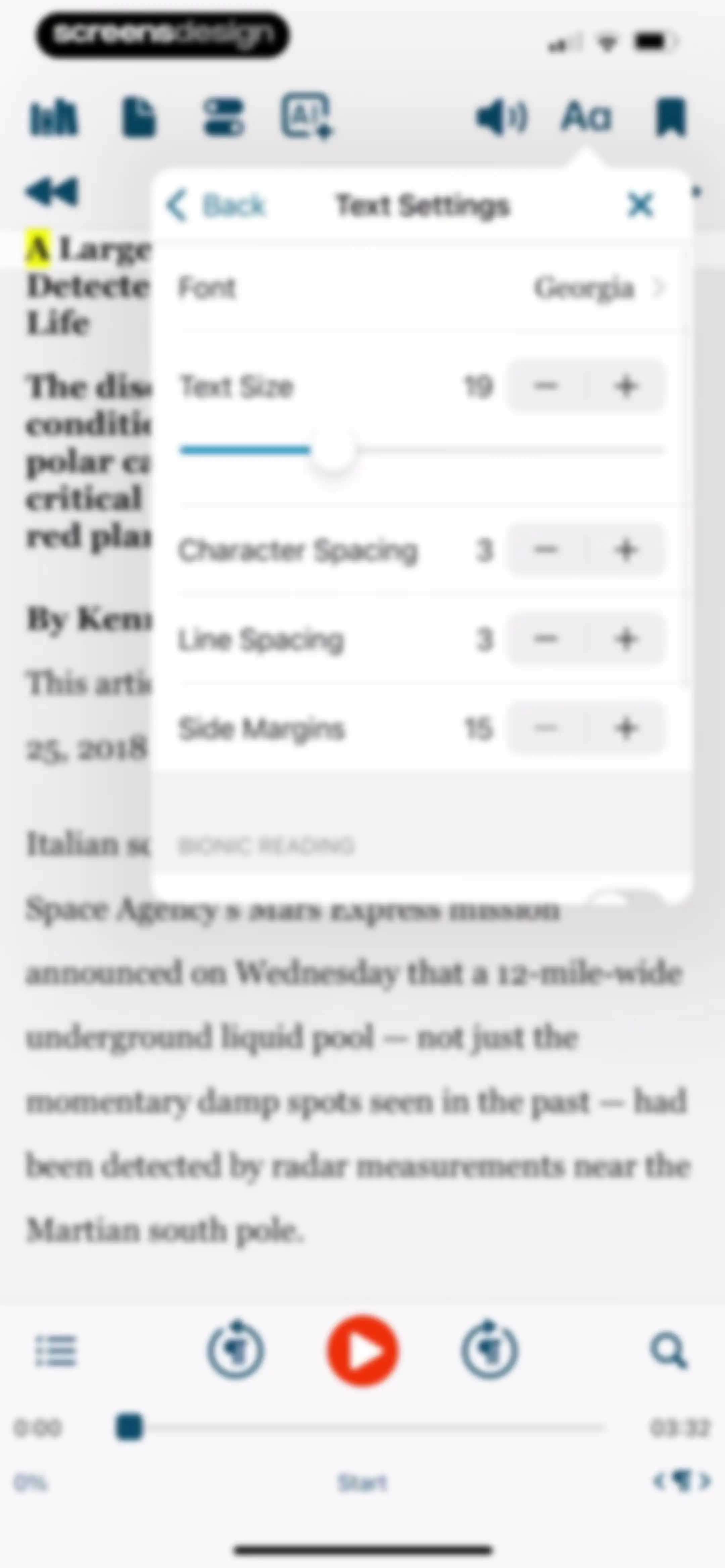Close the Text Settings popup
The image size is (725, 1568).
tap(640, 205)
